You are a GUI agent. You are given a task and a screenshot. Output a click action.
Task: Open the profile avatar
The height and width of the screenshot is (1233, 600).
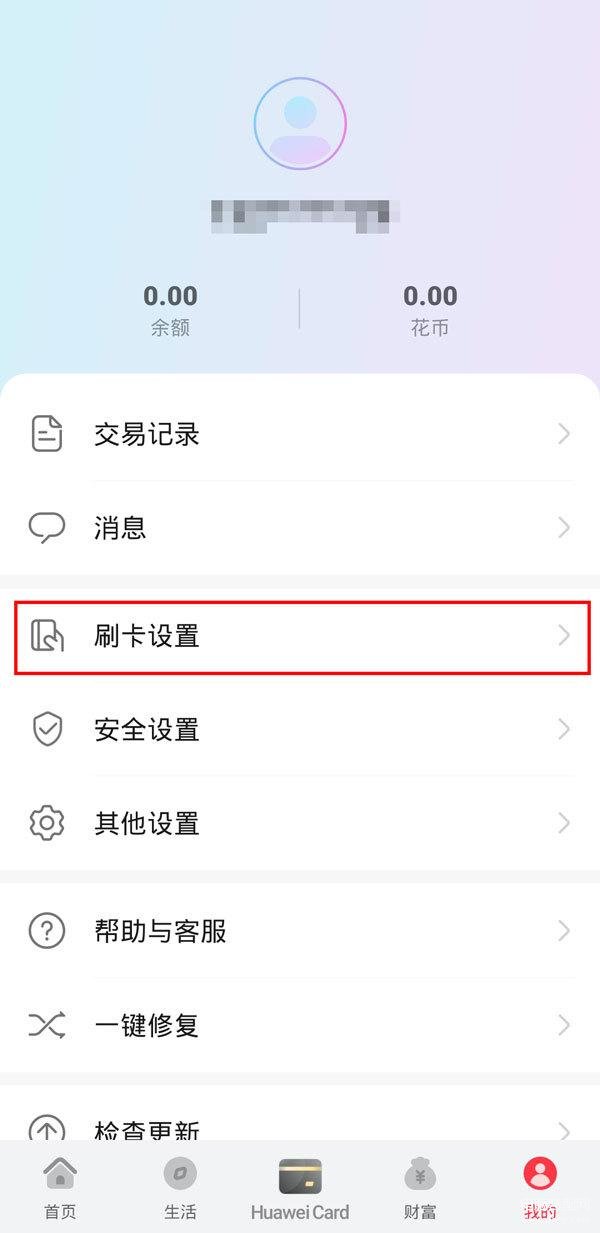pos(300,124)
